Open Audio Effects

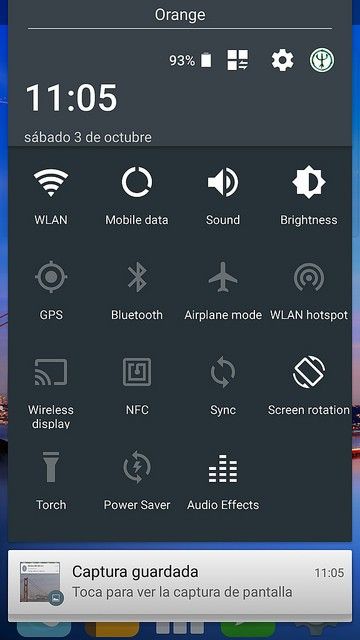[223, 481]
